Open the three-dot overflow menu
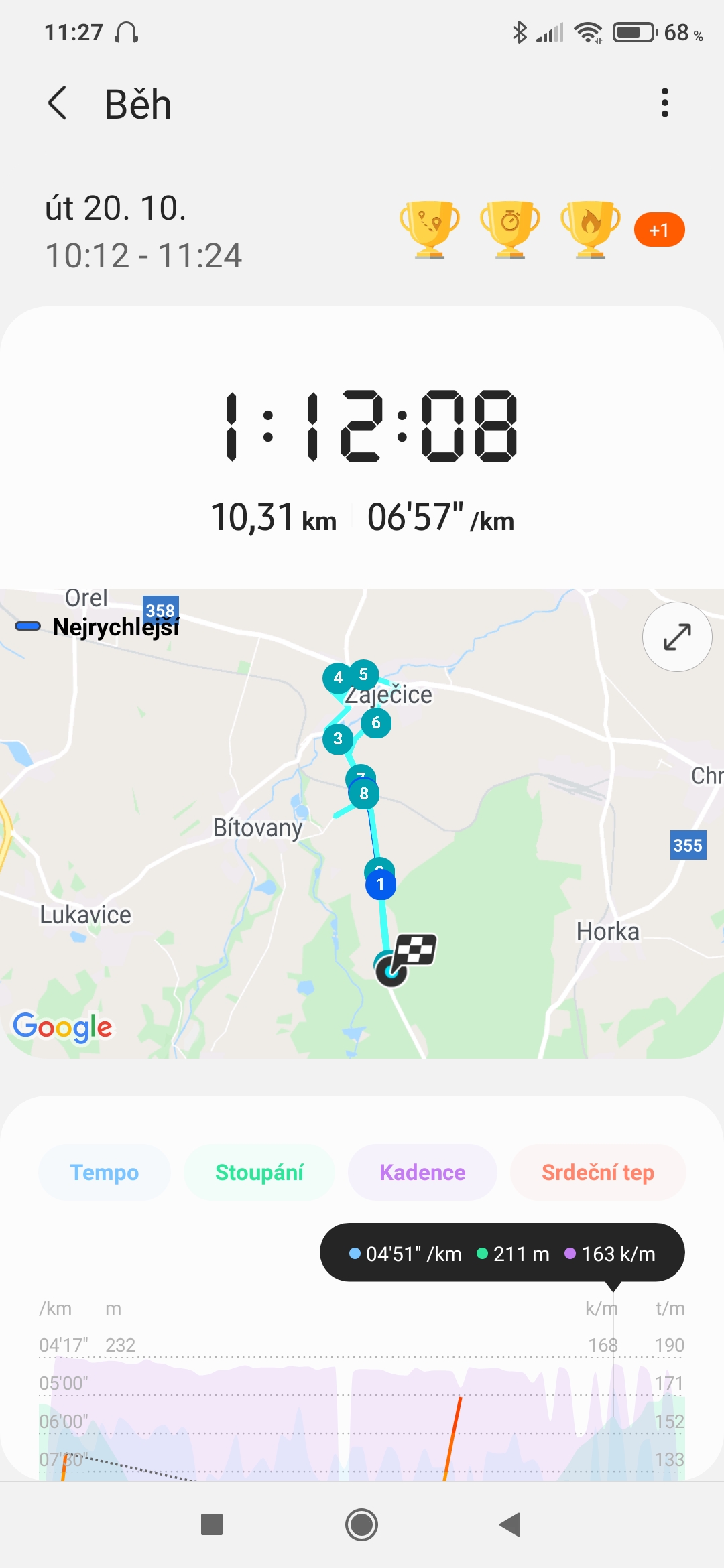 click(x=664, y=103)
